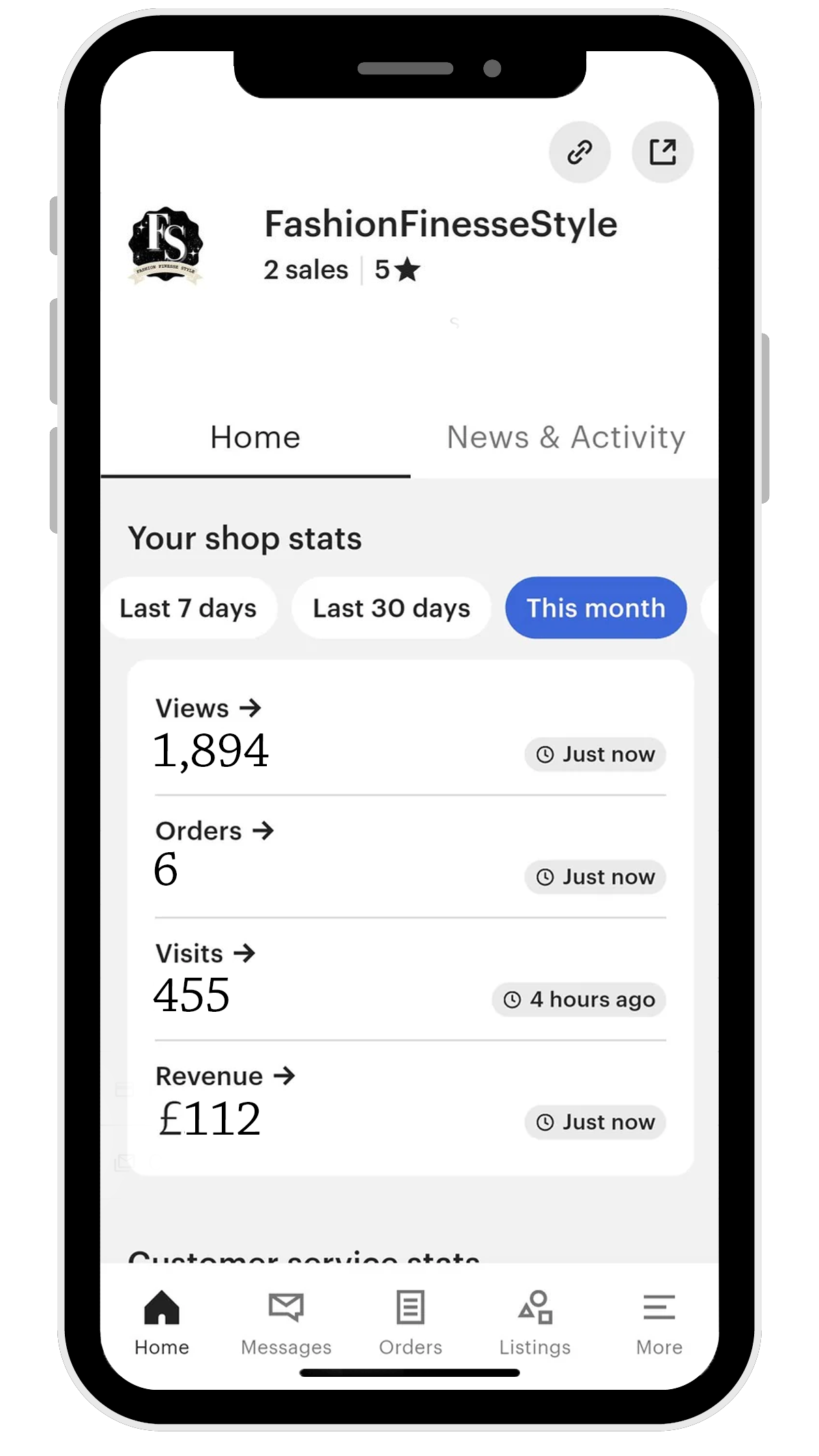The height and width of the screenshot is (1456, 819).
Task: Copy the shop link with the link icon
Action: (x=579, y=152)
